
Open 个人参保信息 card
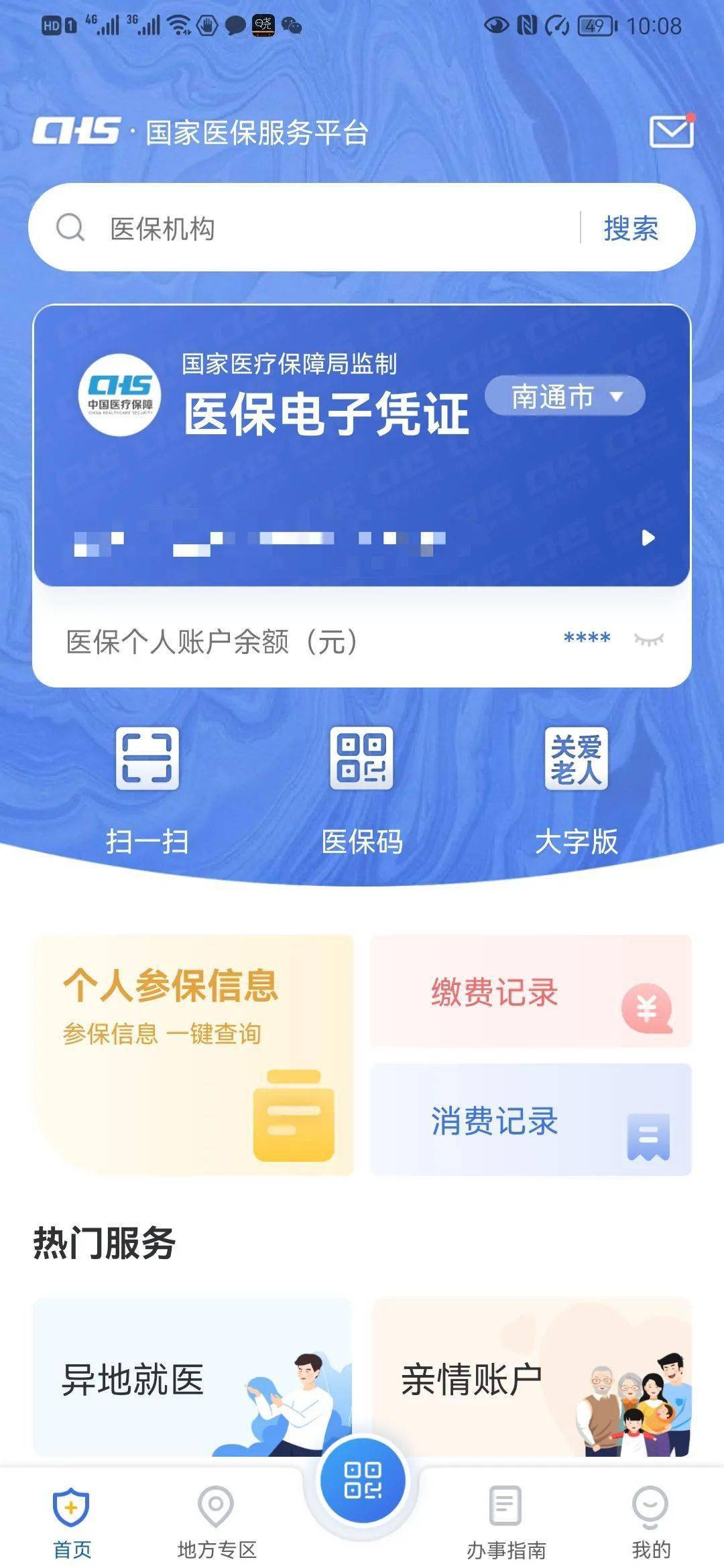coord(194,1055)
